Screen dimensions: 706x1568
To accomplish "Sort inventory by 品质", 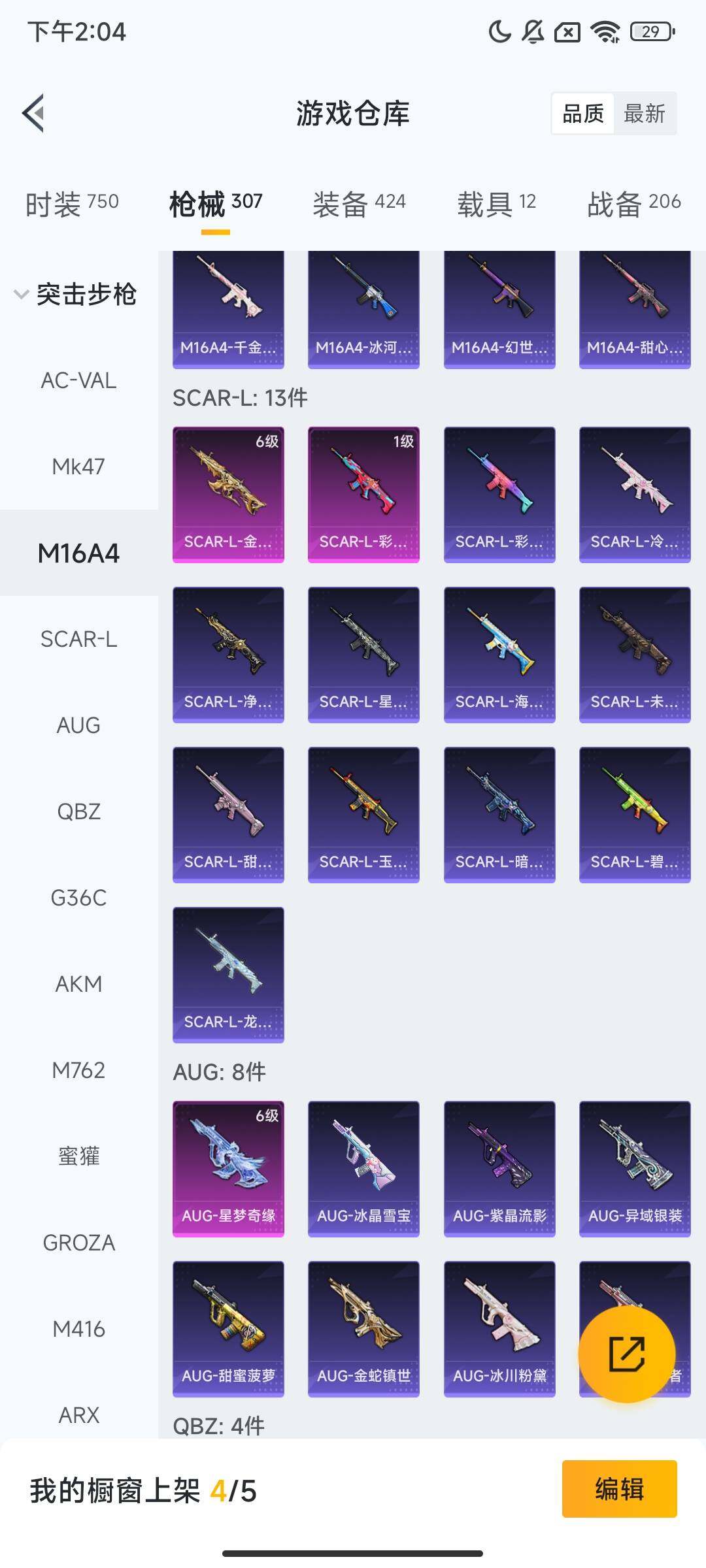I will click(582, 114).
